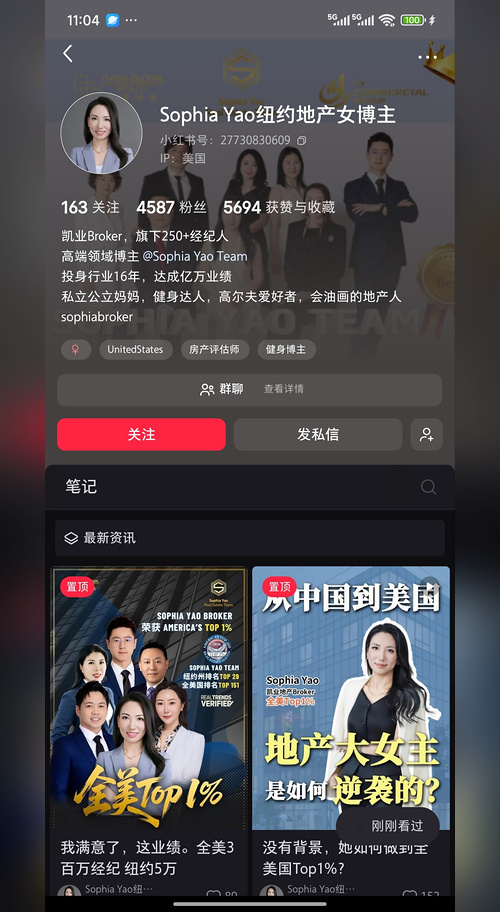The image size is (500, 912).
Task: View the 163 关注 following list
Action: (90, 208)
